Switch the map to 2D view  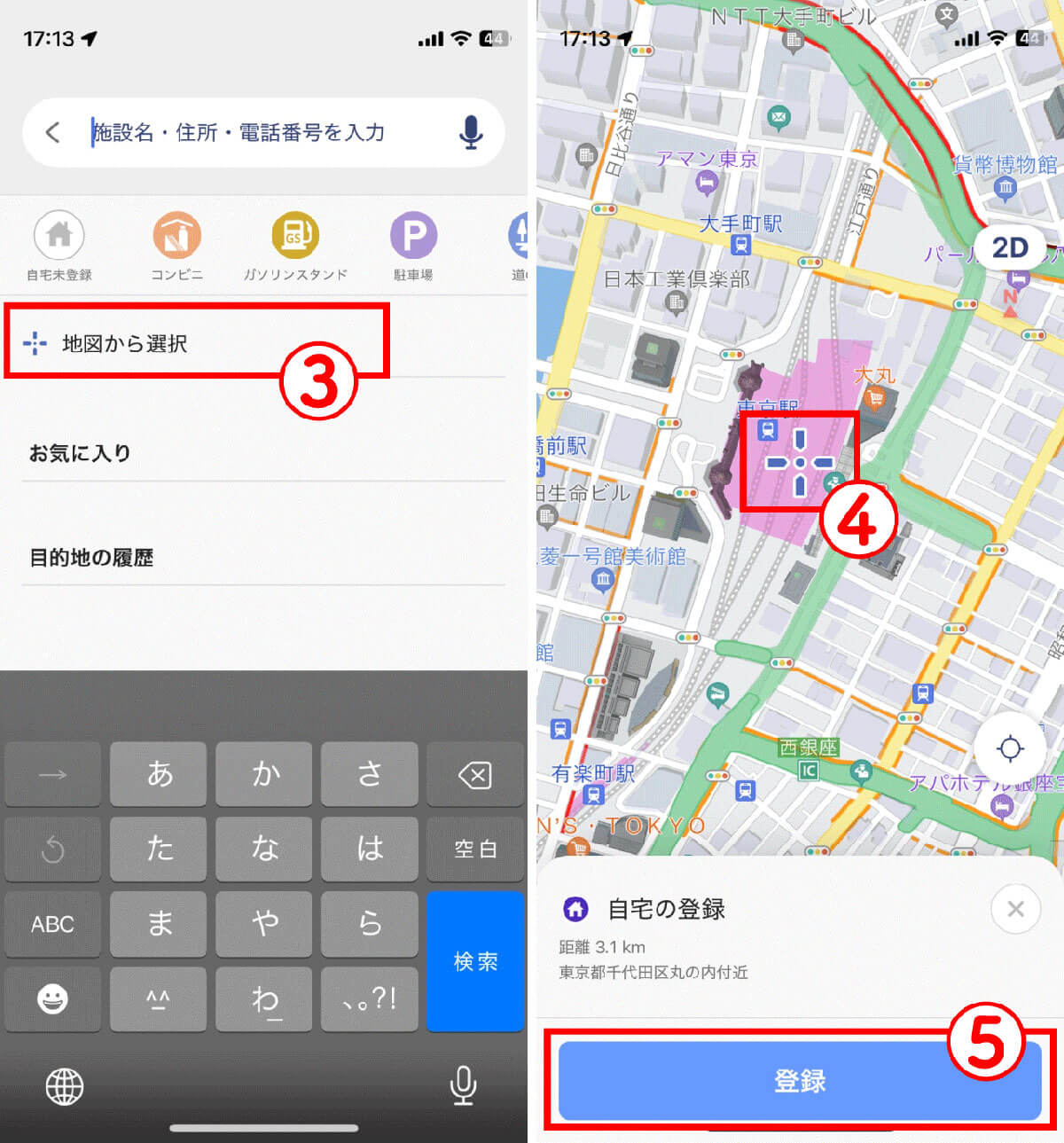pyautogui.click(x=1009, y=247)
